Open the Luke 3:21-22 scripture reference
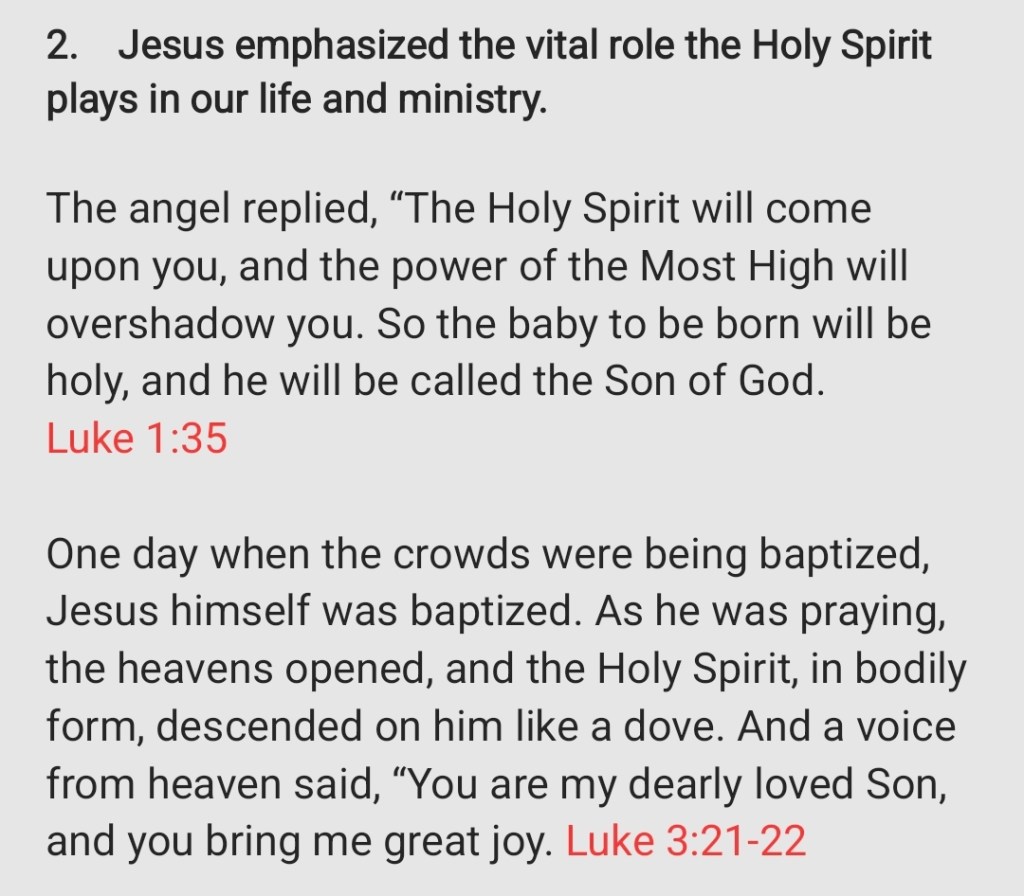Viewport: 1024px width, 896px height. (x=686, y=841)
